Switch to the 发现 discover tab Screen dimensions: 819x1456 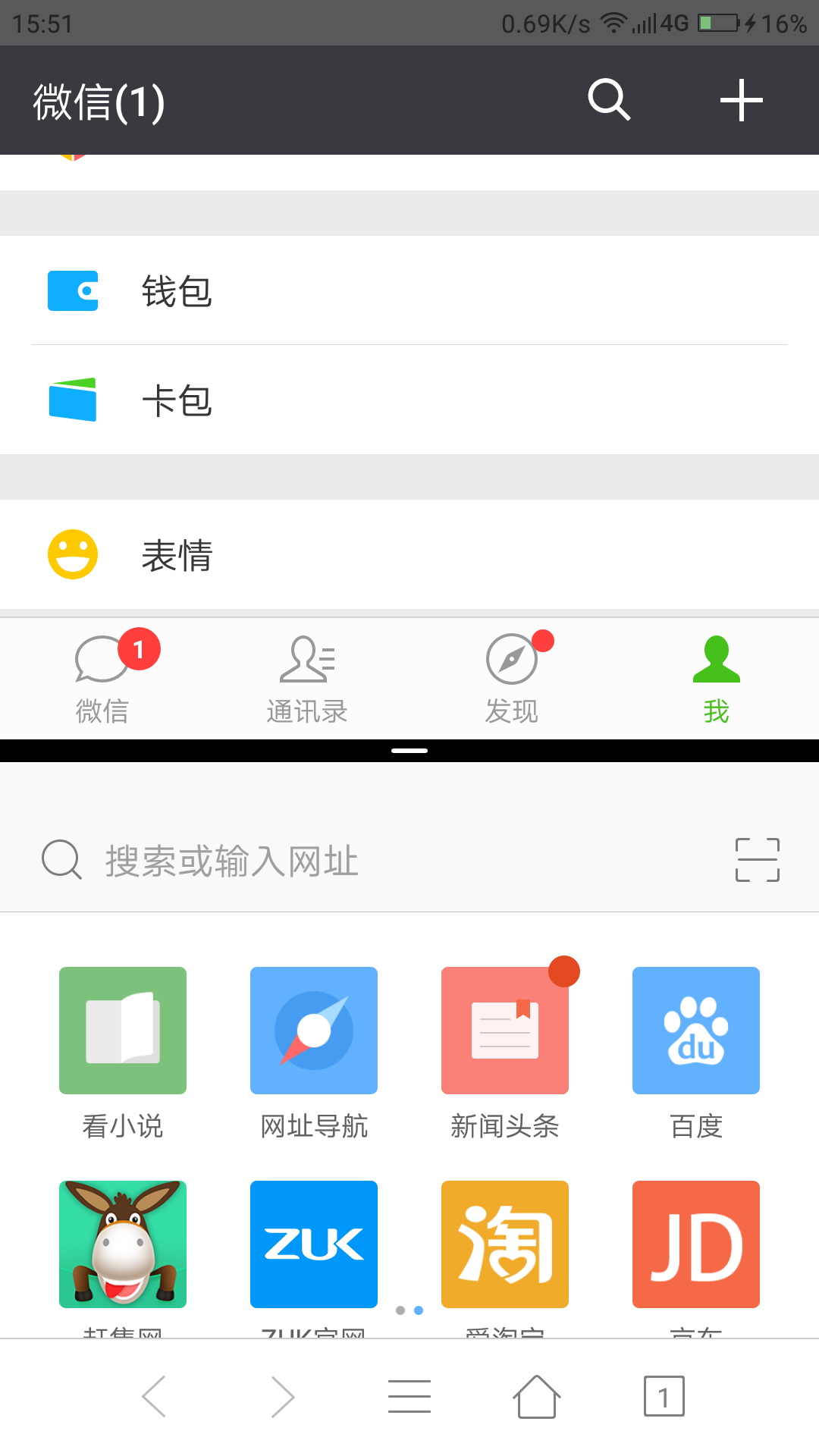512,678
